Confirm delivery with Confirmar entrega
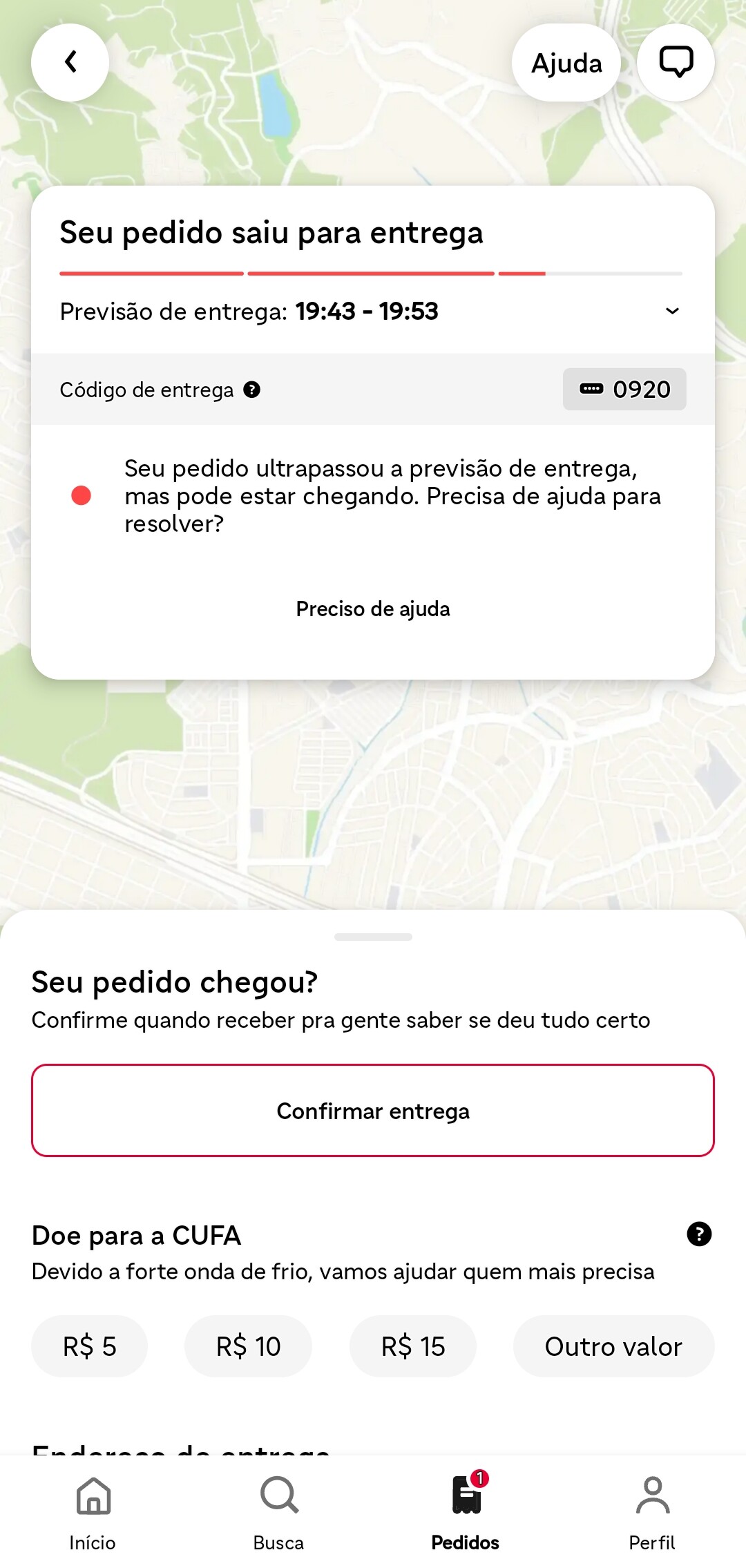This screenshot has height=1568, width=746. 373,1110
